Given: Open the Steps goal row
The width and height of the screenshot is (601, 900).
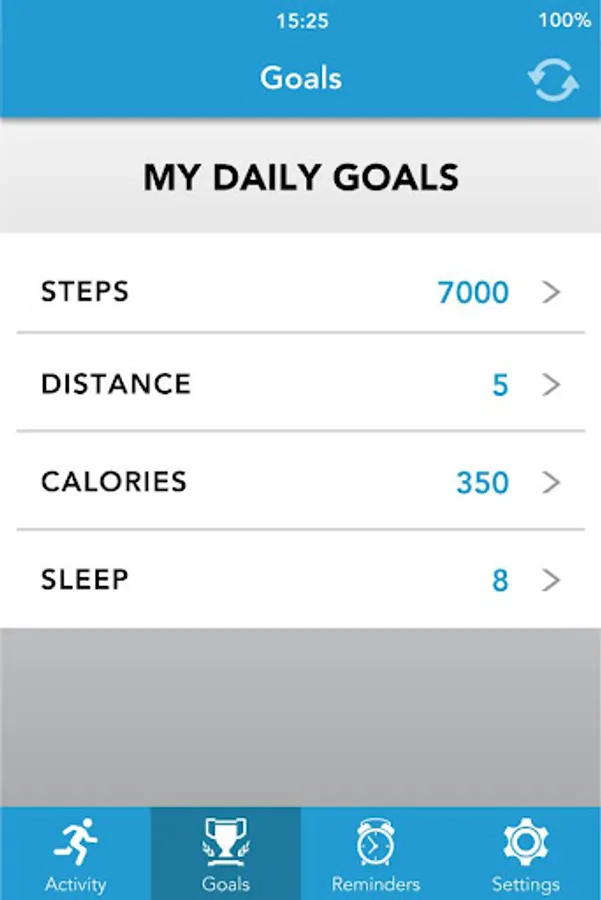Looking at the screenshot, I should point(300,292).
